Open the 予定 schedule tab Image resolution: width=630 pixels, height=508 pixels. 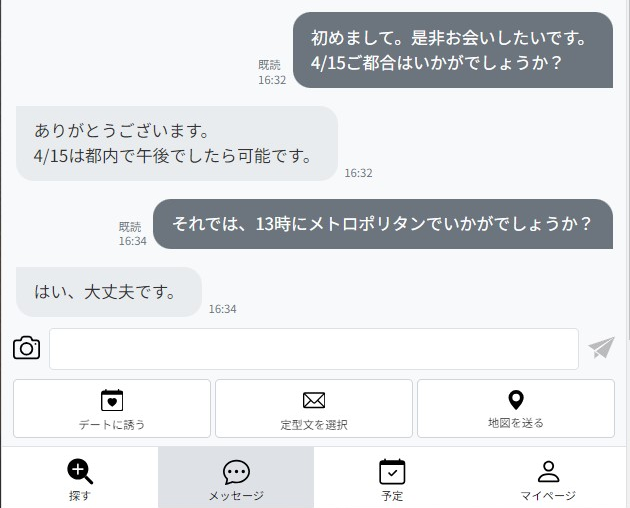pyautogui.click(x=392, y=478)
